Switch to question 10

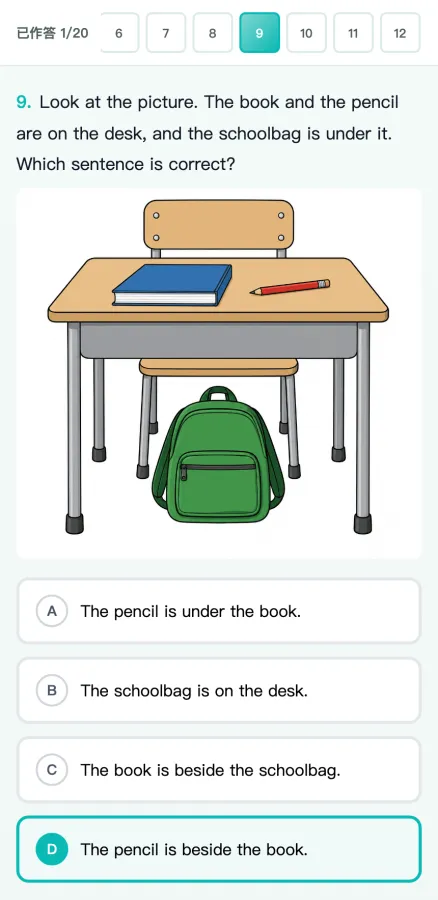(306, 33)
